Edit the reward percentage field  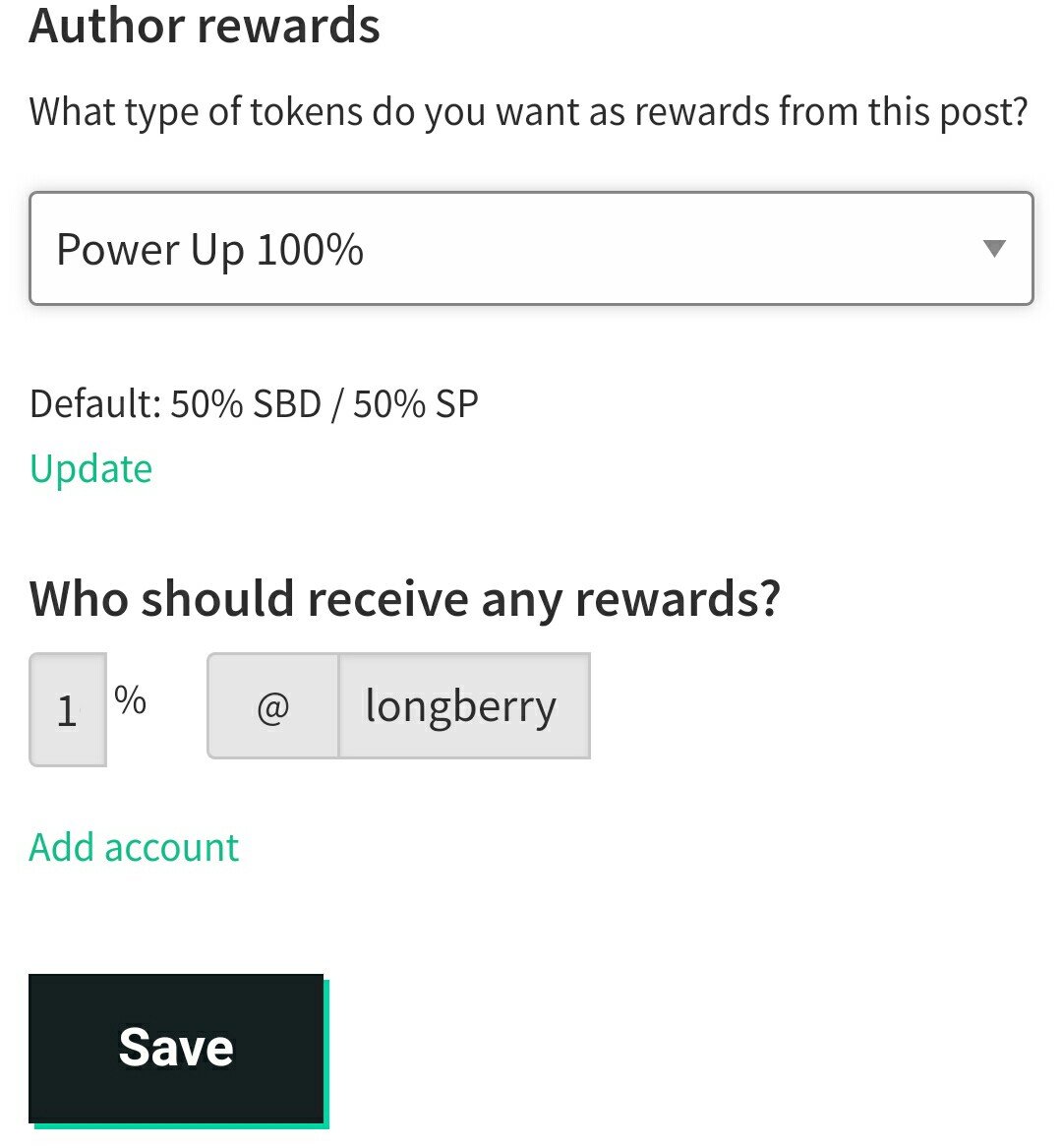tap(67, 709)
